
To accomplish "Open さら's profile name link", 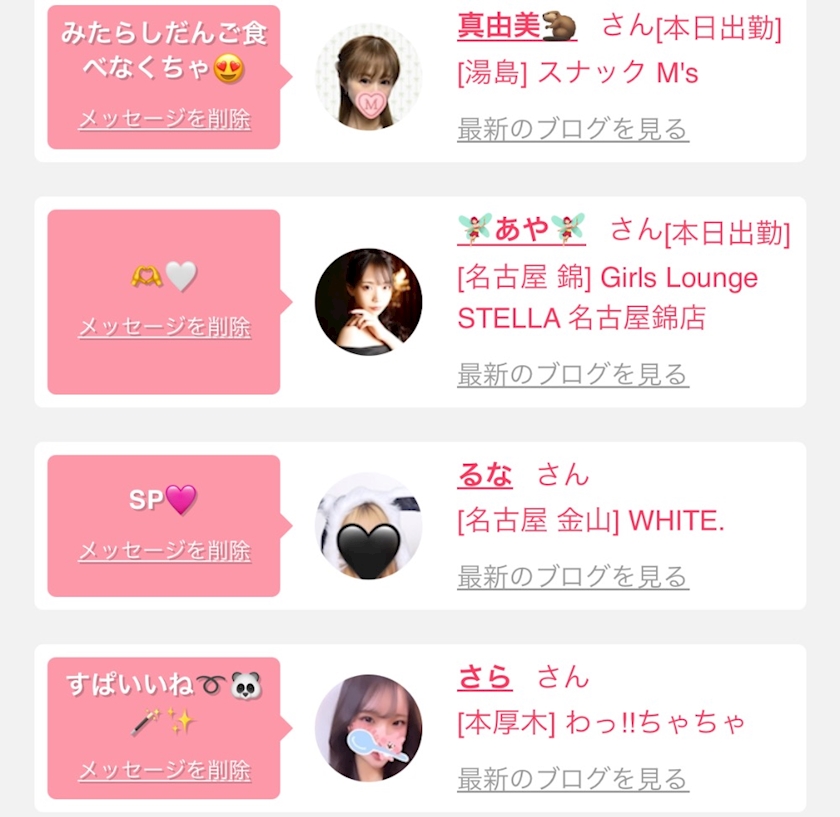I will click(x=485, y=677).
